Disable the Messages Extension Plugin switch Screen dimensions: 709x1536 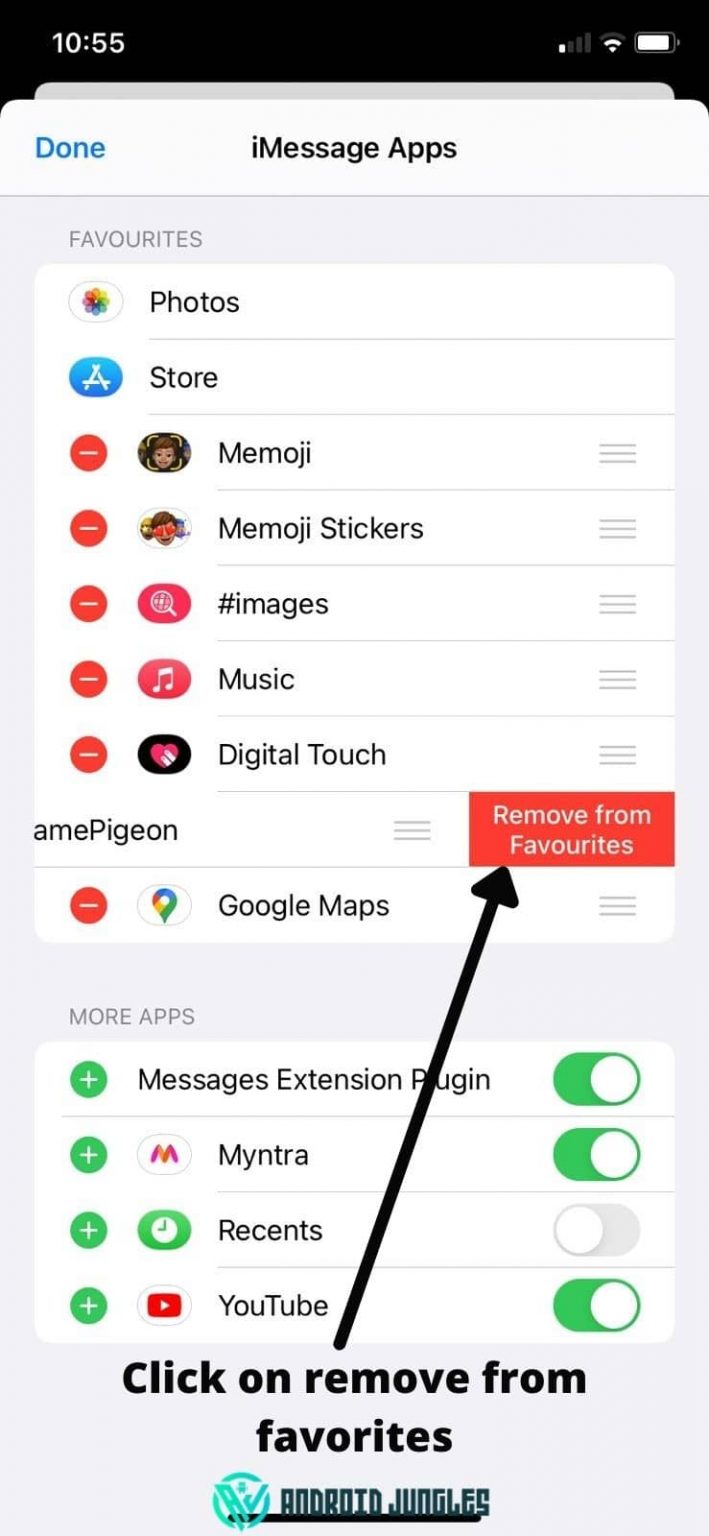tap(596, 1080)
